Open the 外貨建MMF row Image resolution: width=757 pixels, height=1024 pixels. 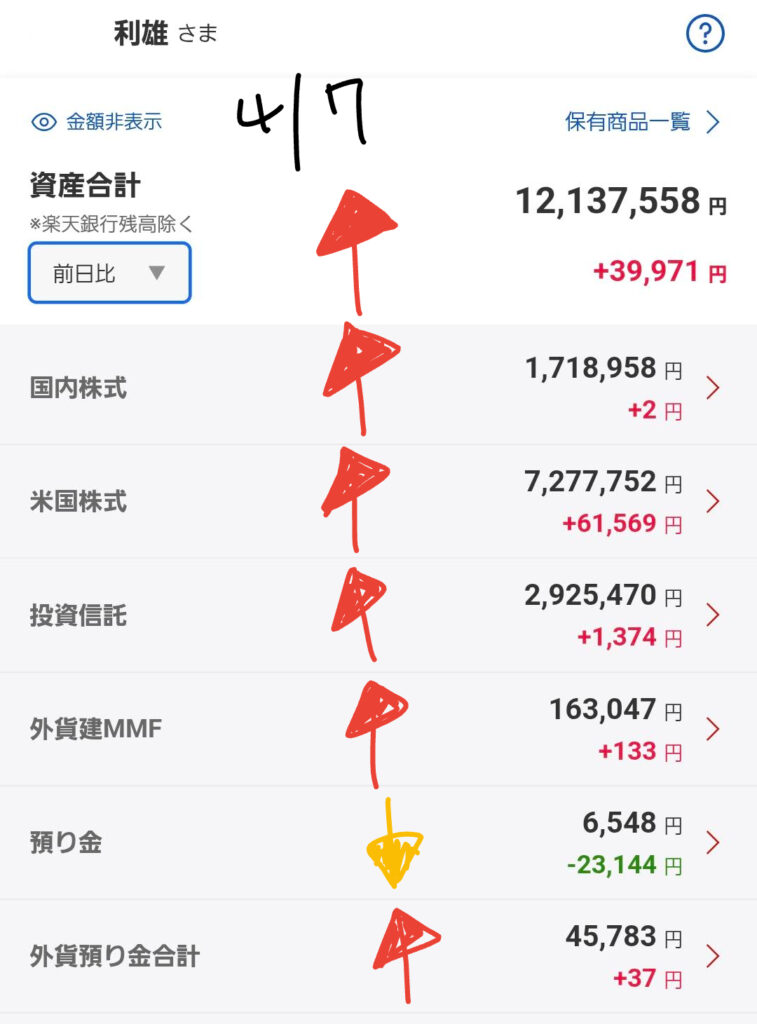[378, 729]
